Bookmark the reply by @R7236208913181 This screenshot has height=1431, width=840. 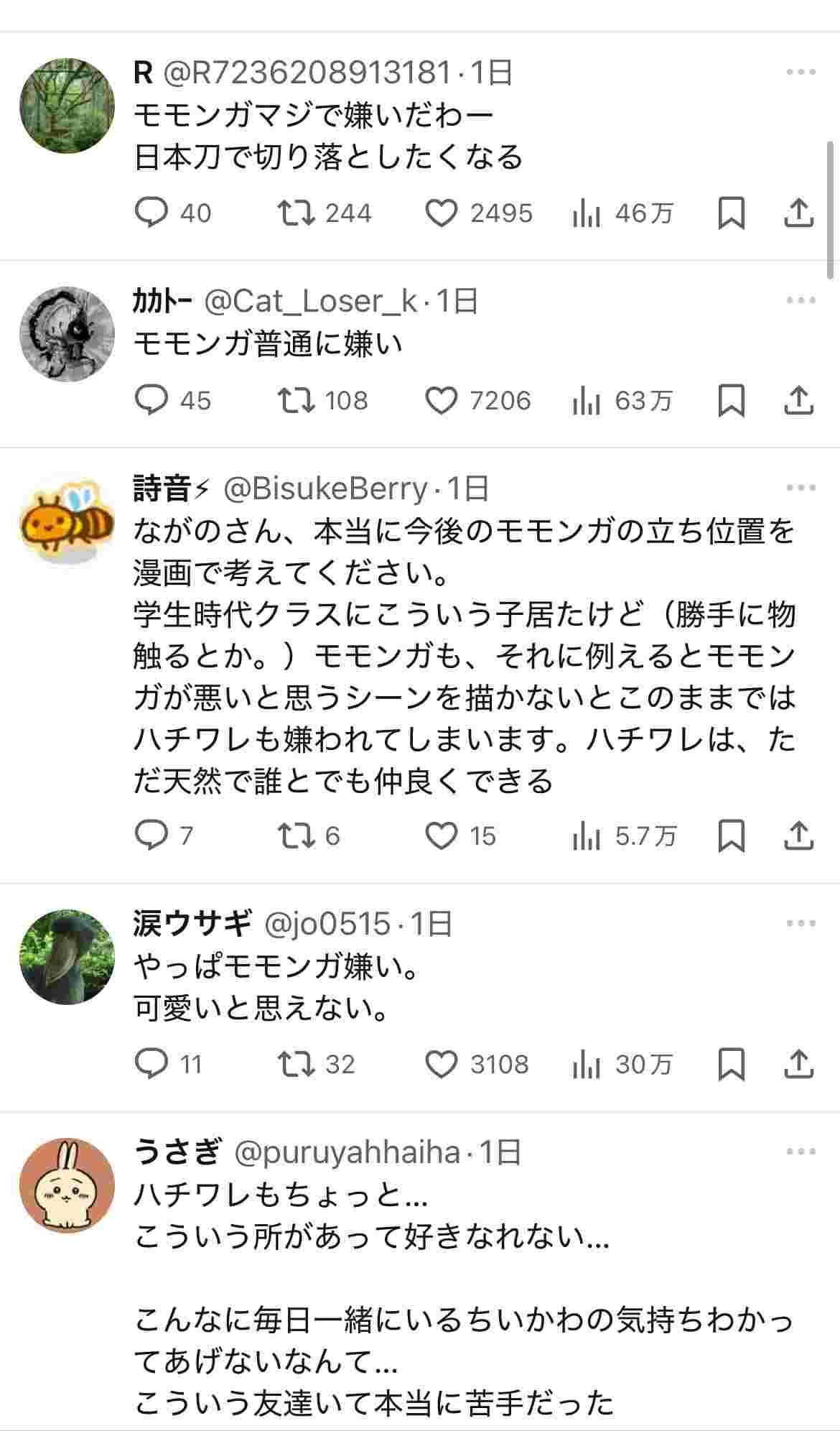click(731, 213)
